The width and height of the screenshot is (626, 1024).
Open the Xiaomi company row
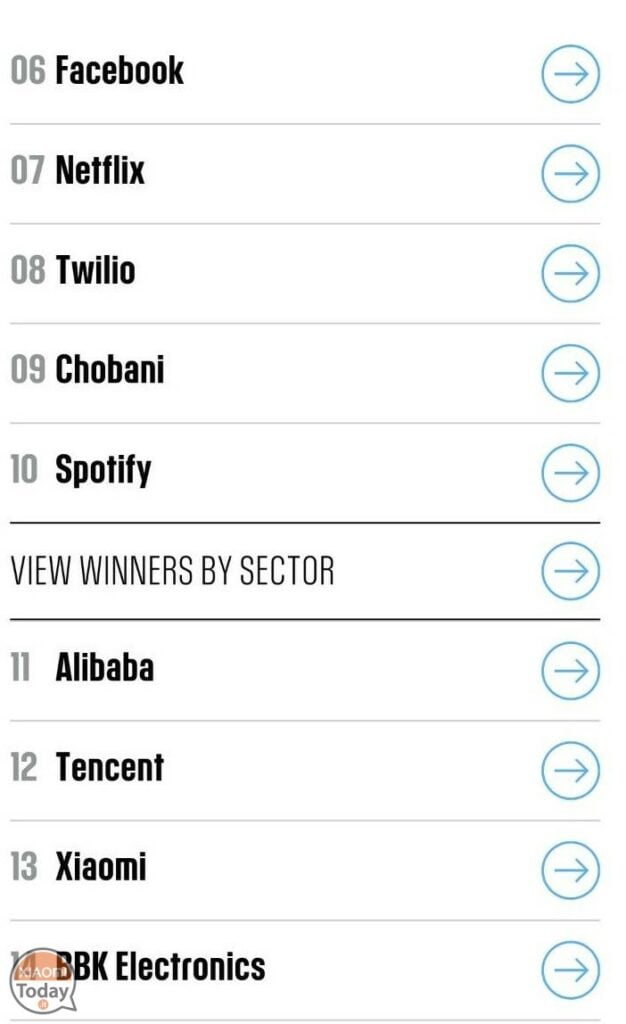(305, 871)
